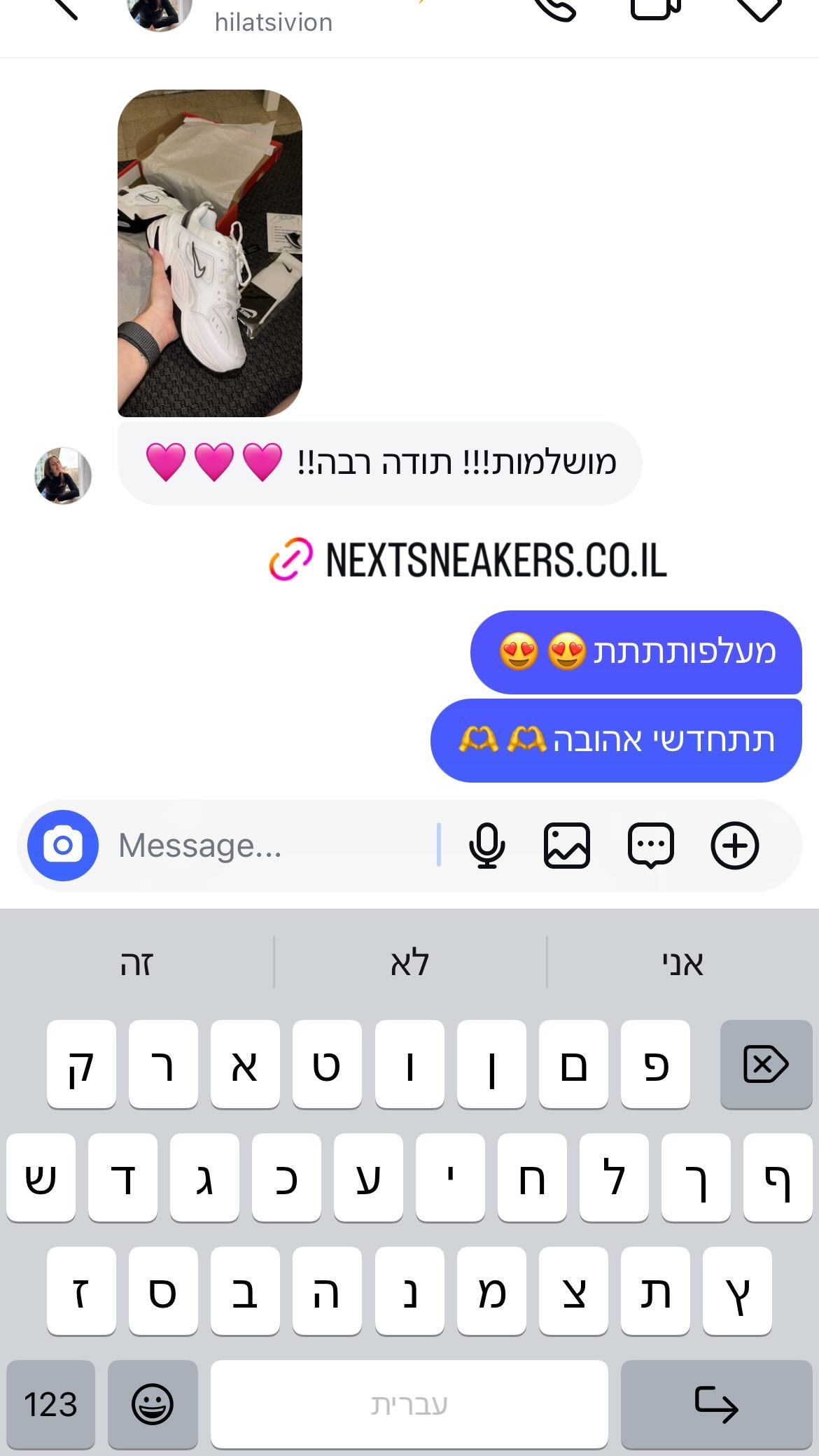The image size is (819, 1456).
Task: Open the plus menu for more options
Action: pyautogui.click(x=735, y=846)
